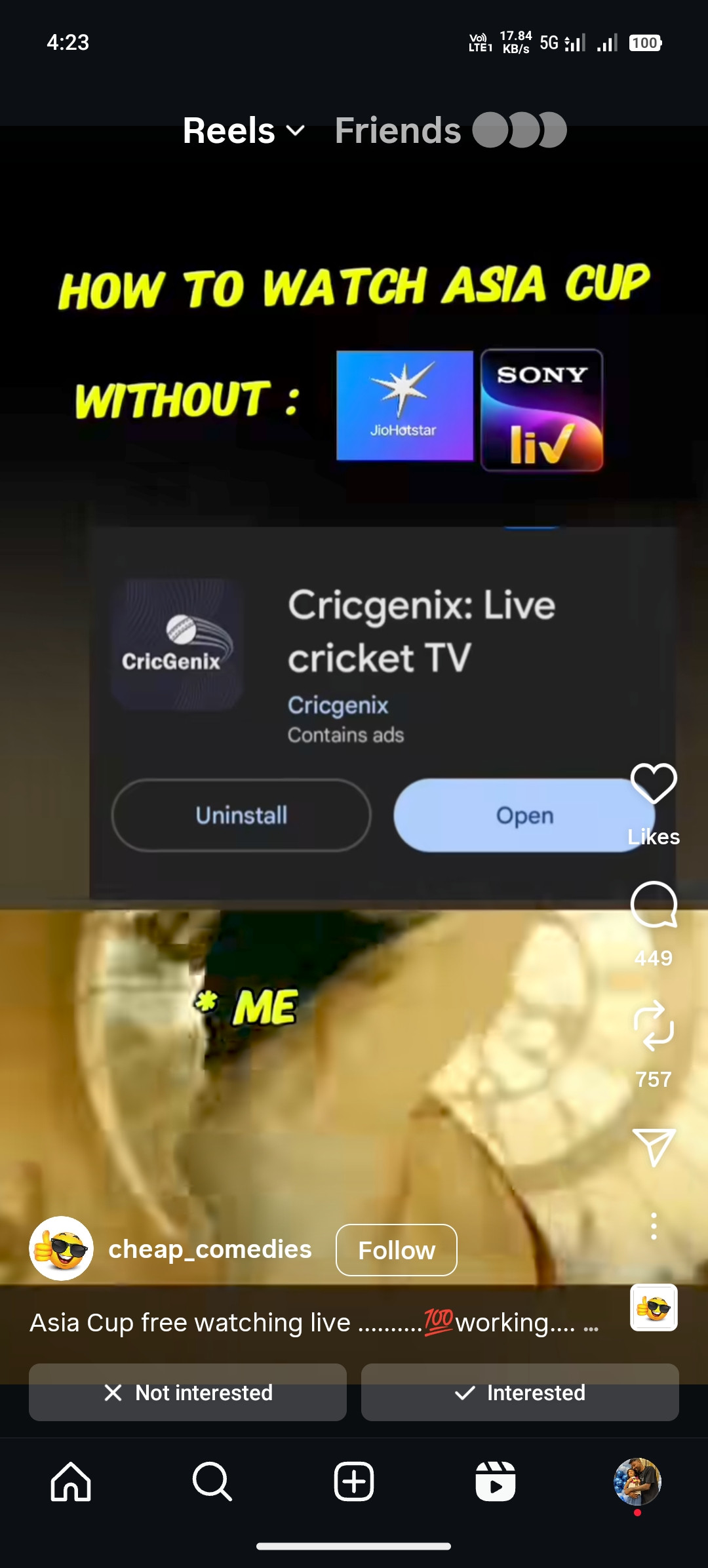Screen dimensions: 708x1568
Task: Open the Reels tab in bottom navigation
Action: (496, 1481)
